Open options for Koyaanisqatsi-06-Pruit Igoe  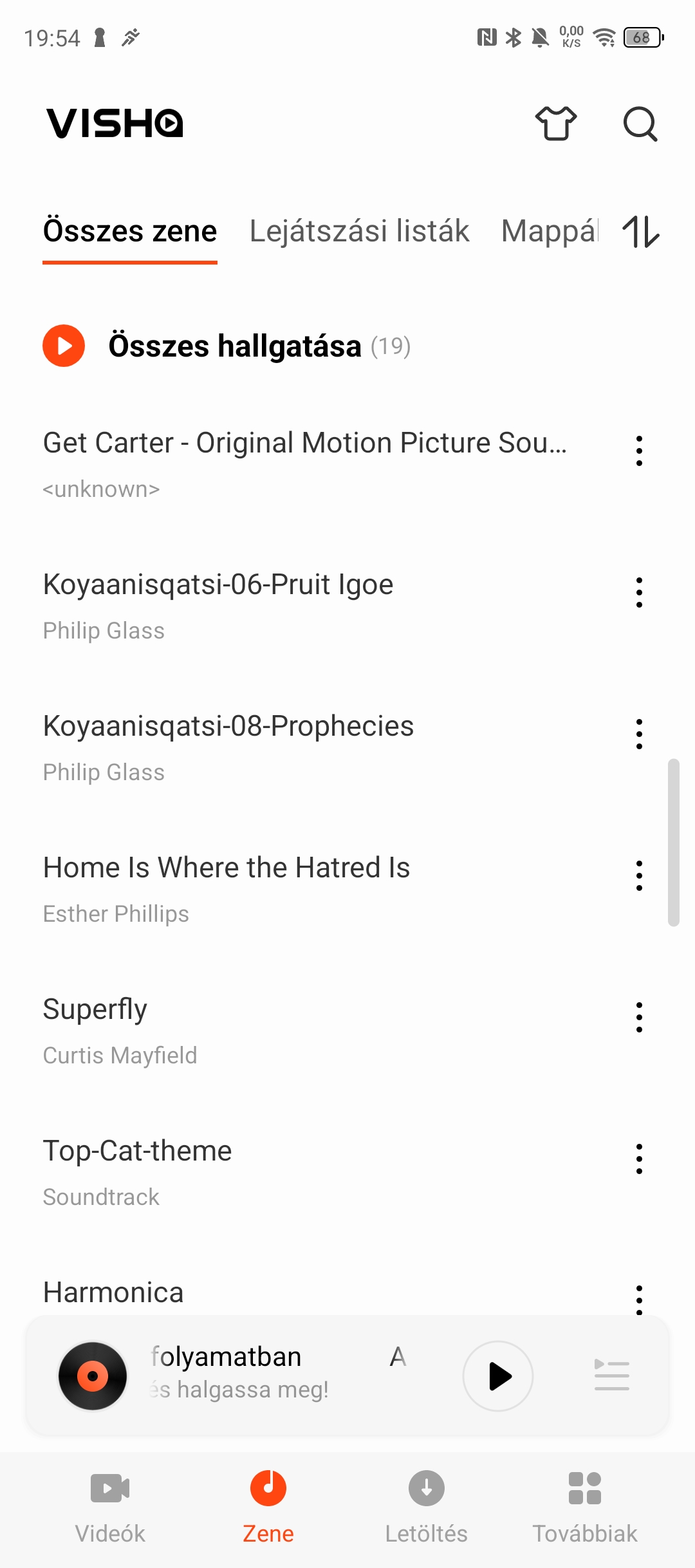(x=639, y=592)
